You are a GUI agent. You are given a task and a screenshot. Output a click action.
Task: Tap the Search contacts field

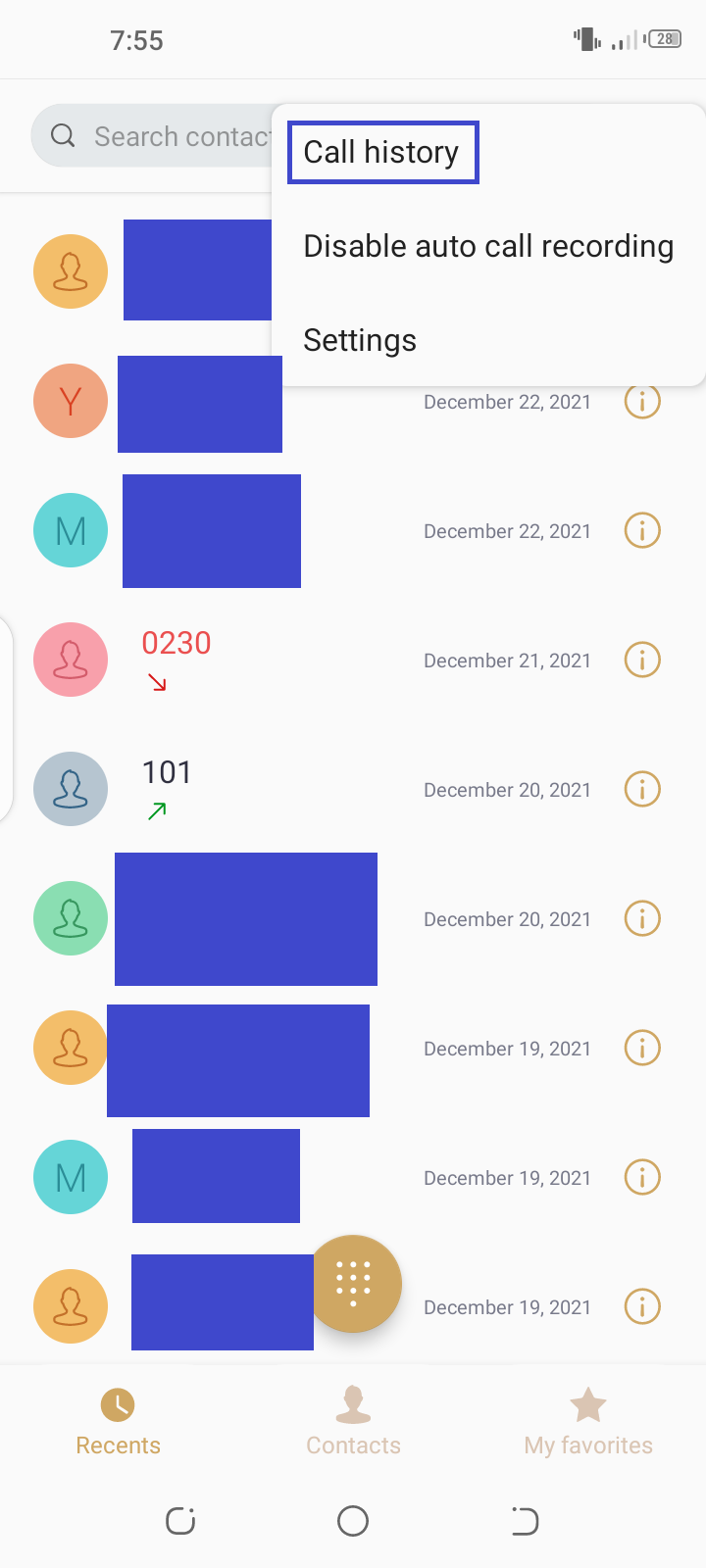click(152, 135)
